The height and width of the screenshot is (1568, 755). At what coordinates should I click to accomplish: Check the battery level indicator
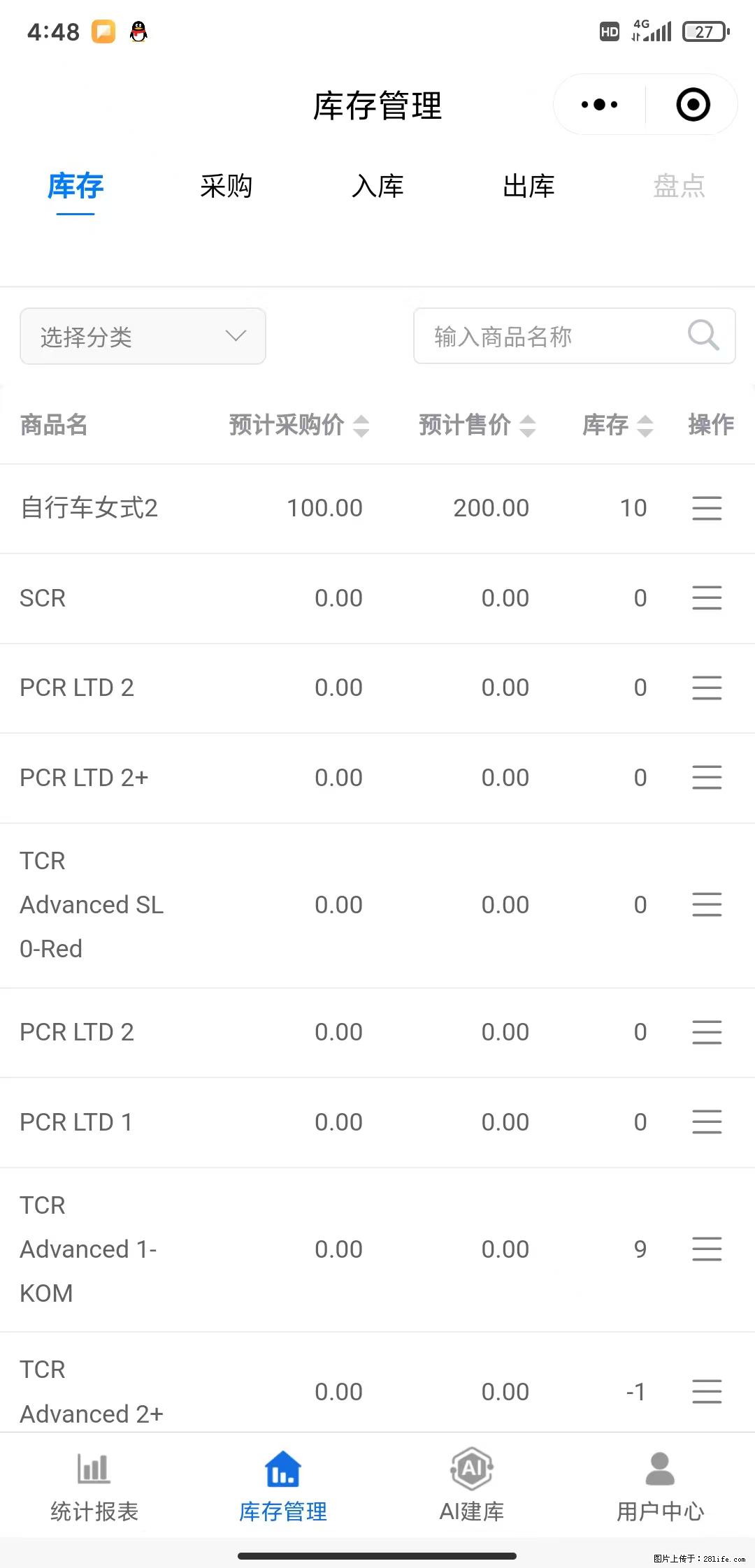[704, 31]
